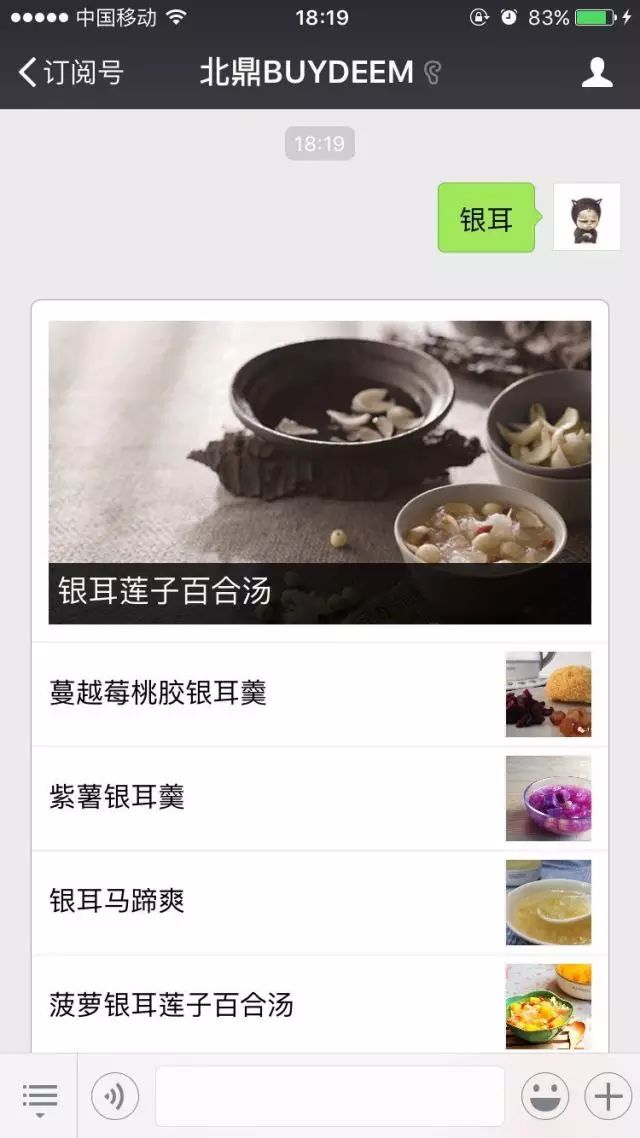Switch to the account menu button
This screenshot has height=1138, width=640.
pos(40,1097)
